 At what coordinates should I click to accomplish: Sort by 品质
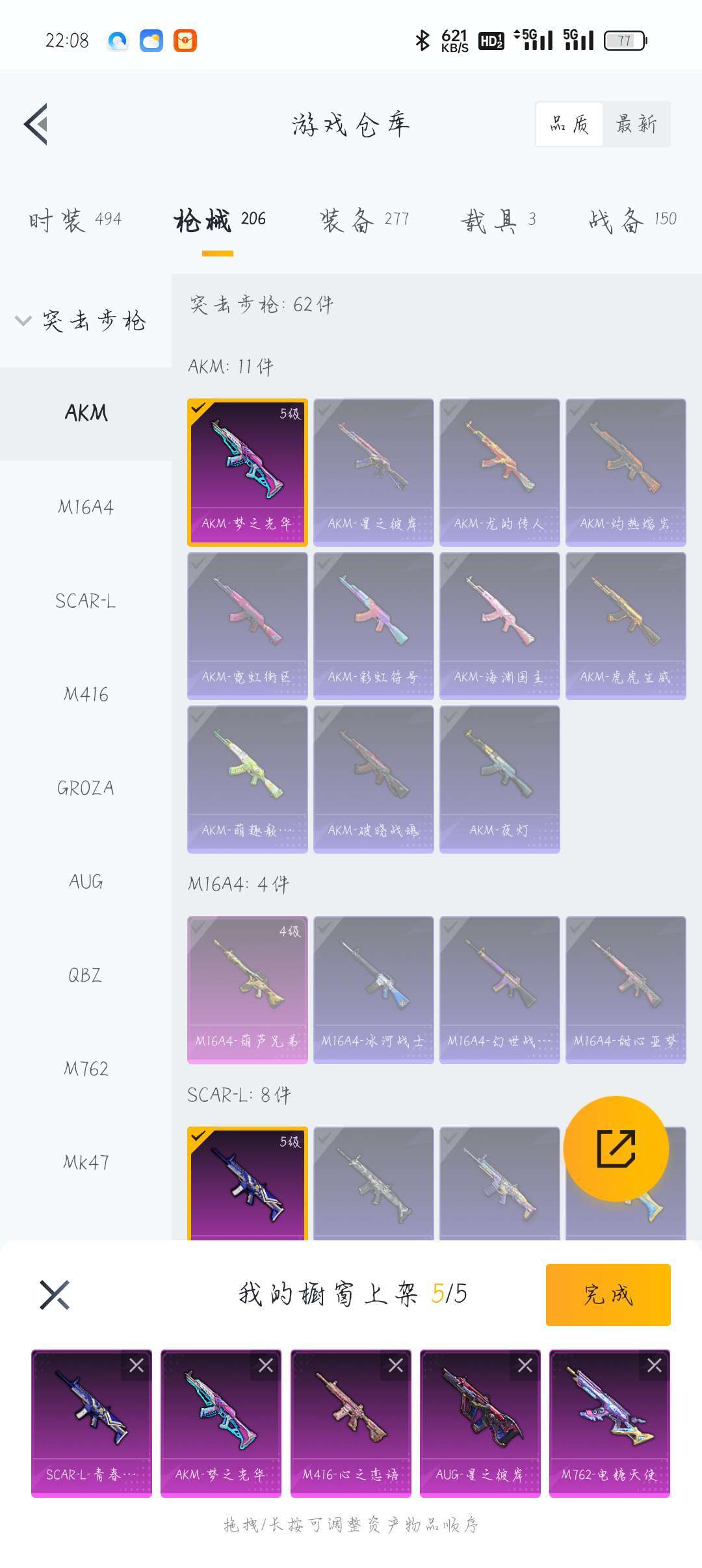pyautogui.click(x=569, y=124)
